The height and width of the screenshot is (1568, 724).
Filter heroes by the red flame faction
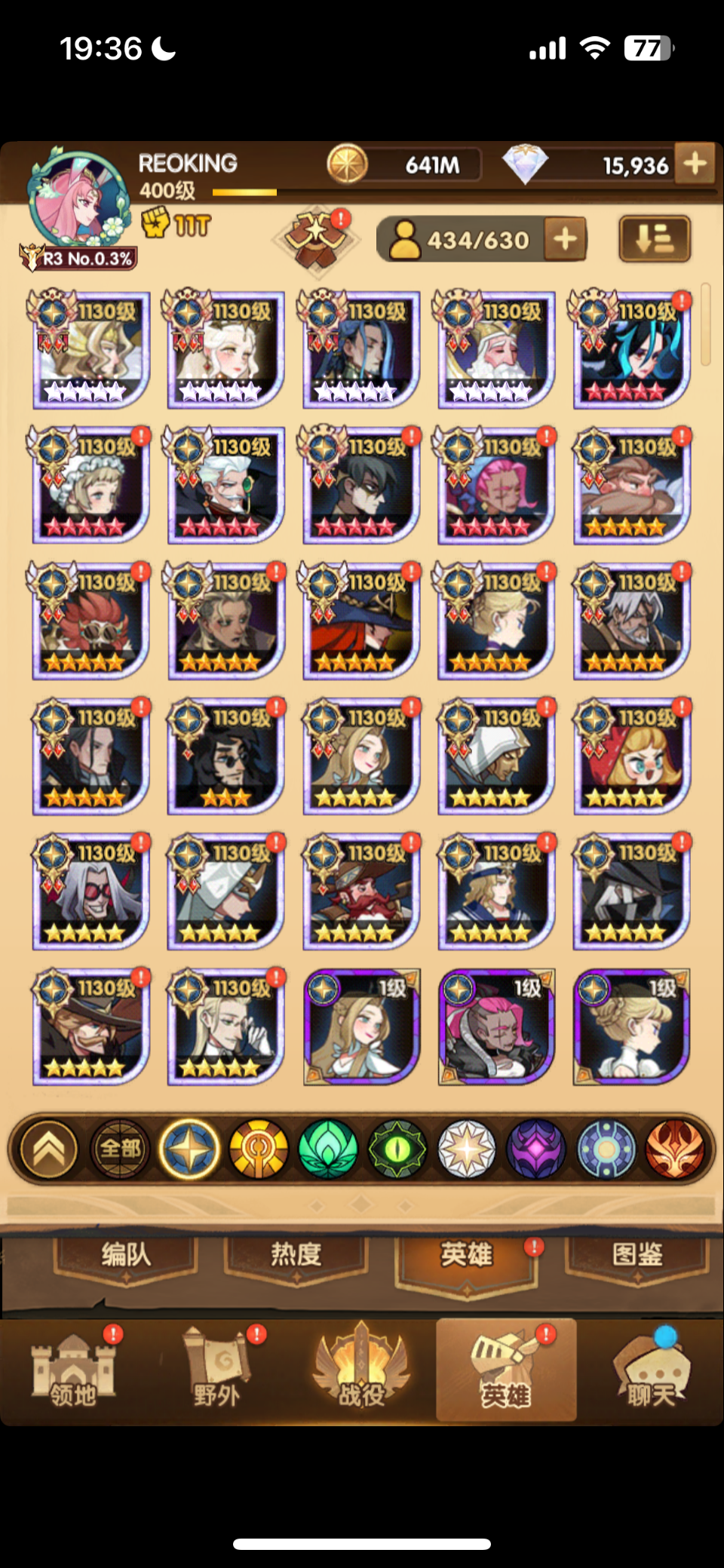tap(675, 1149)
